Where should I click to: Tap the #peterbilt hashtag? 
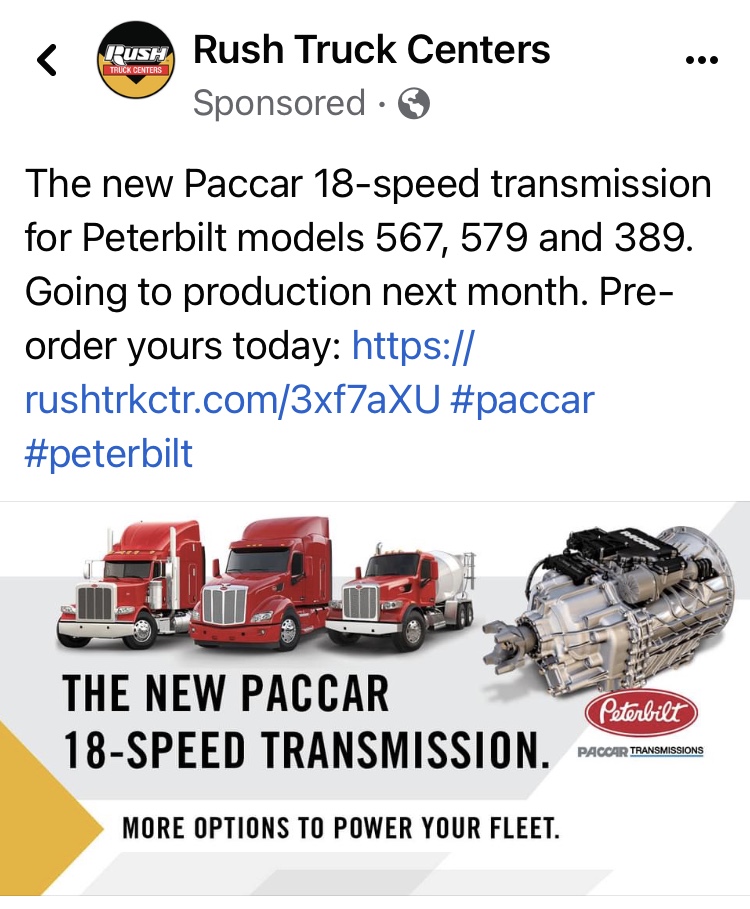click(x=109, y=453)
